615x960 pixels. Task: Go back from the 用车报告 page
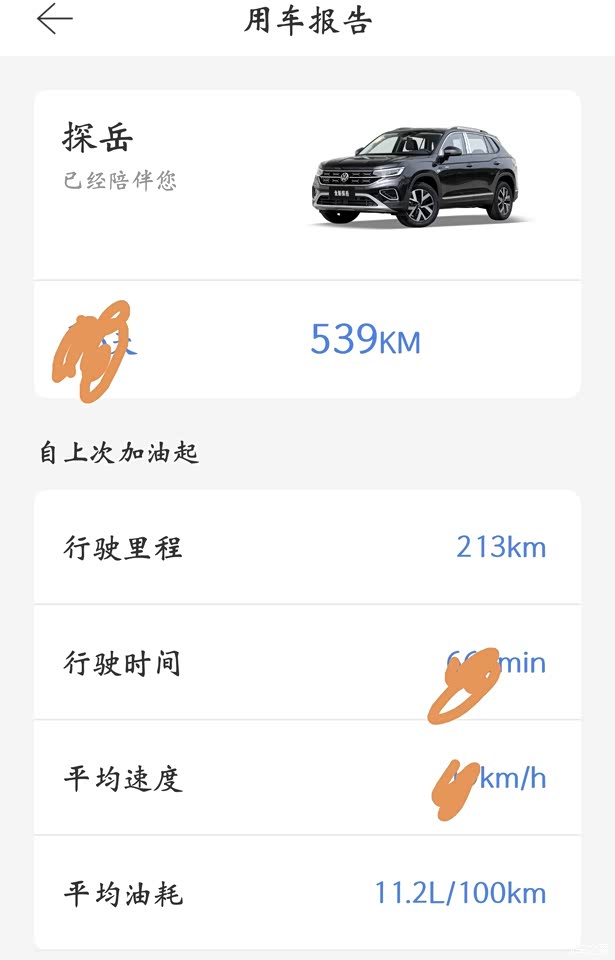click(x=55, y=20)
